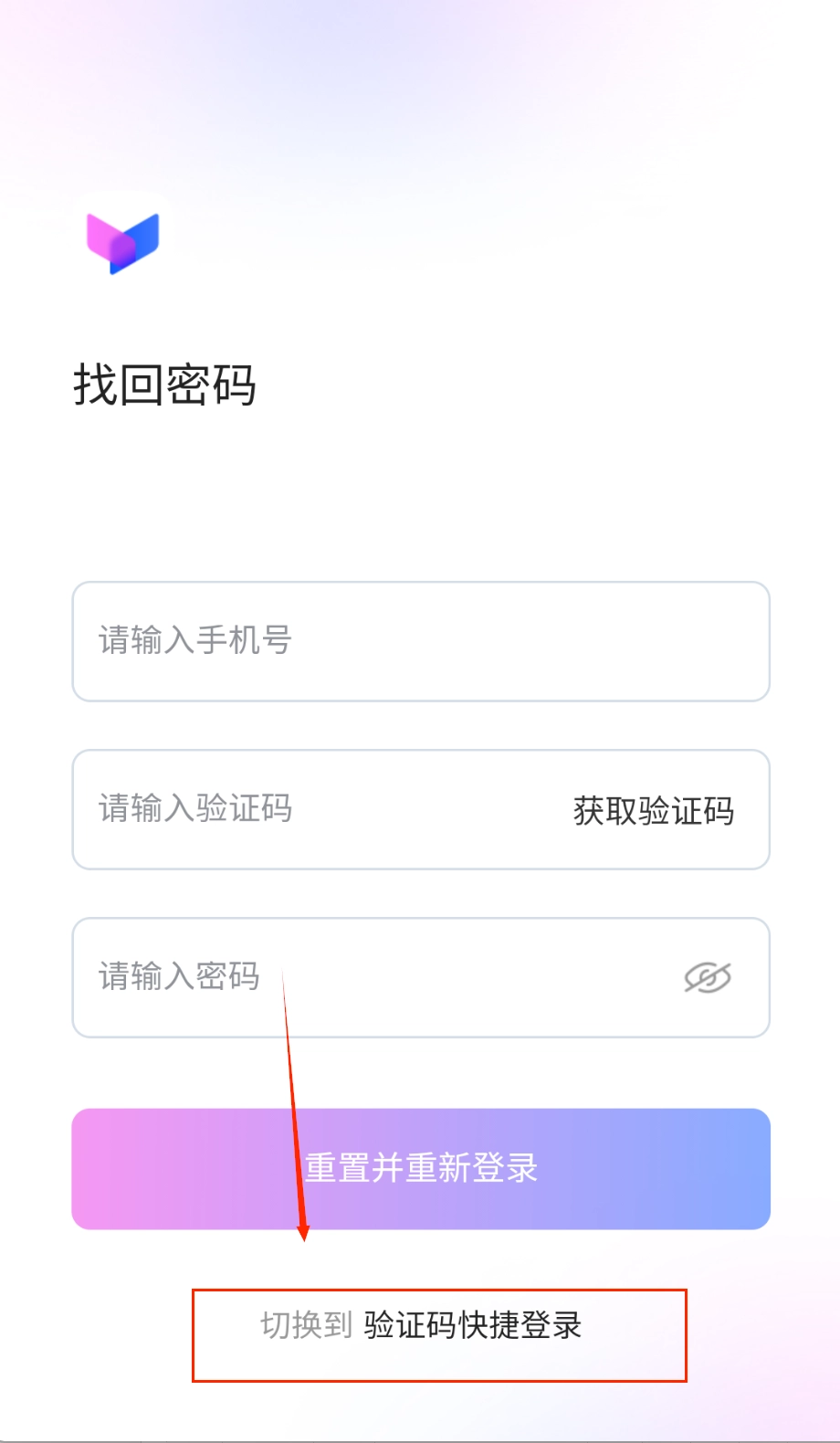Switch to 验证码快捷登录 quick login

[x=472, y=1325]
